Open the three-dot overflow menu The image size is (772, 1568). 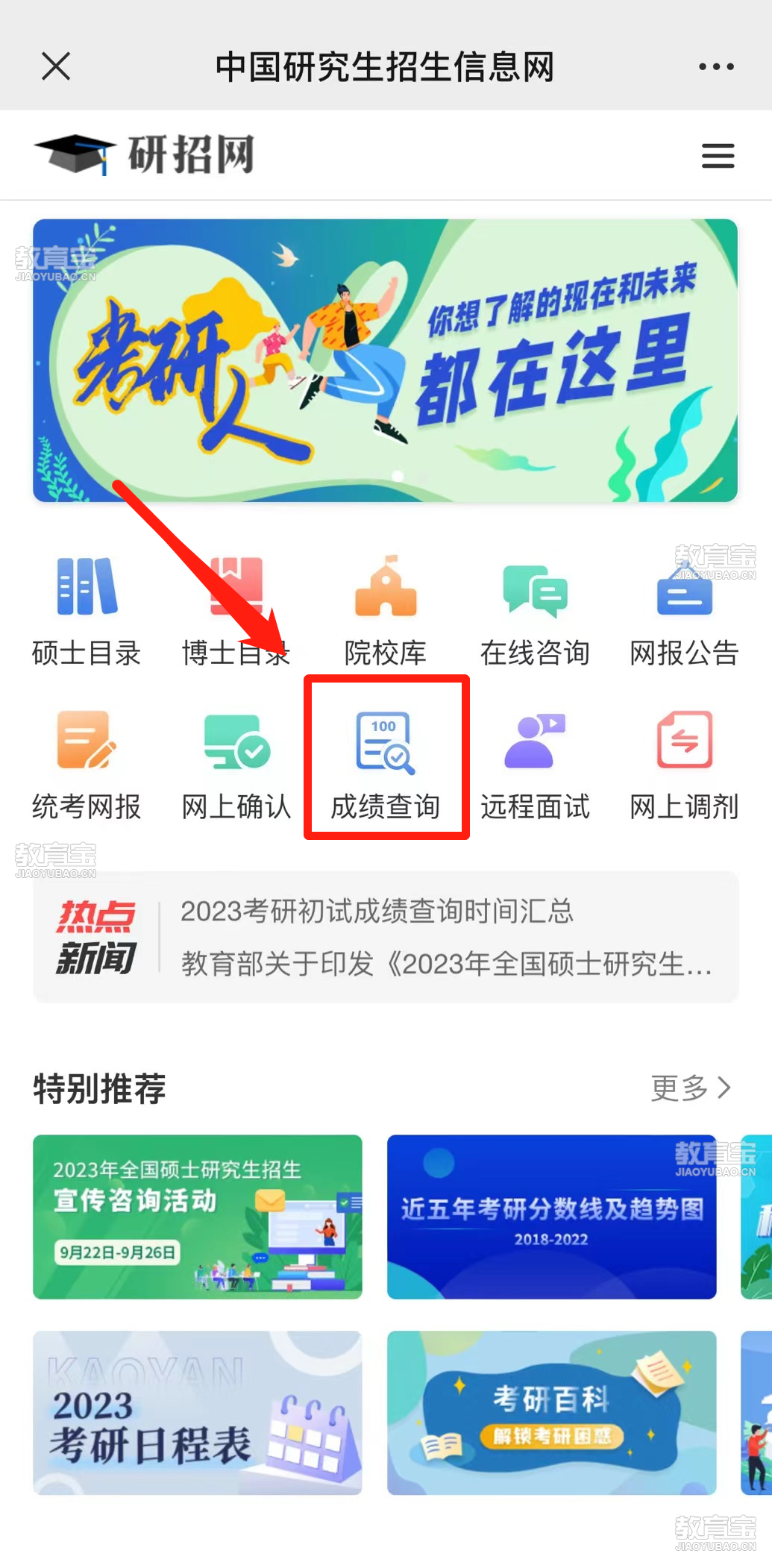click(x=716, y=66)
